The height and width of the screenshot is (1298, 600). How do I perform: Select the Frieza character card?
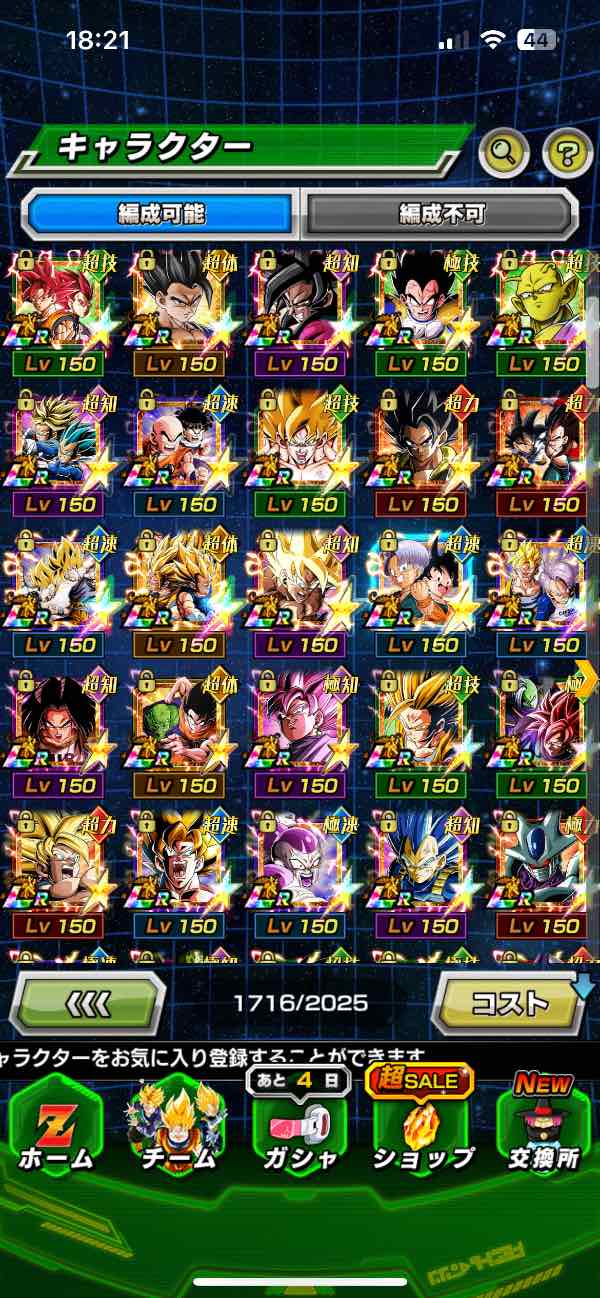tap(302, 860)
